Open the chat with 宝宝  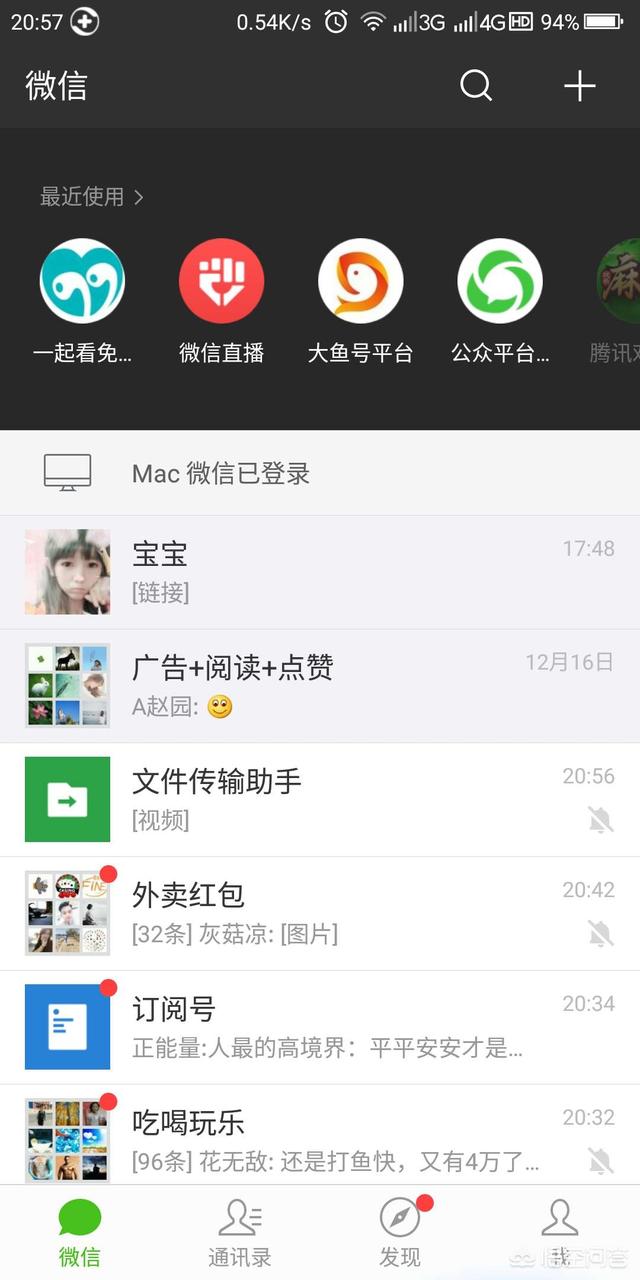tap(320, 572)
